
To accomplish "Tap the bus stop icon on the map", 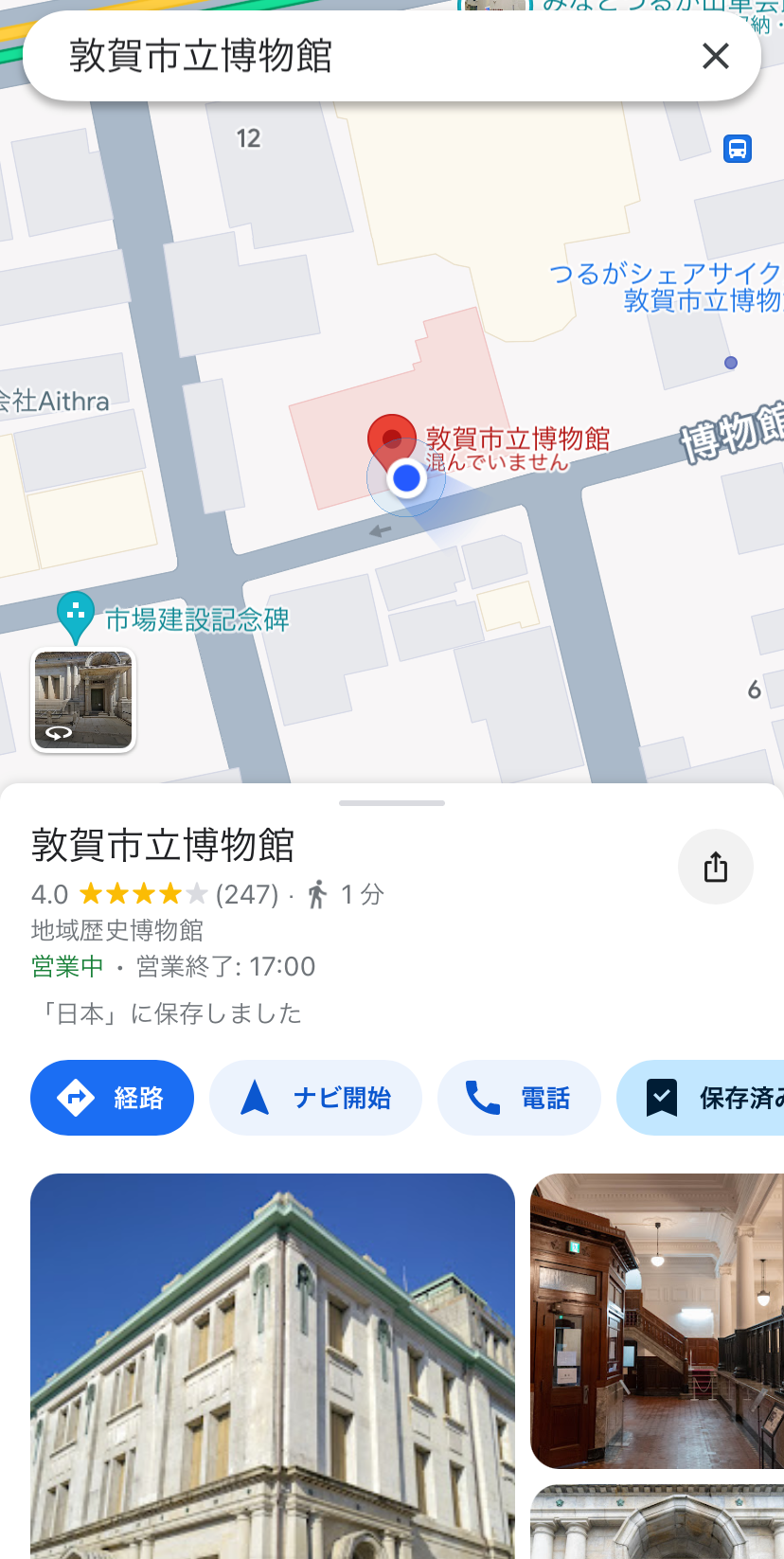I will coord(738,149).
